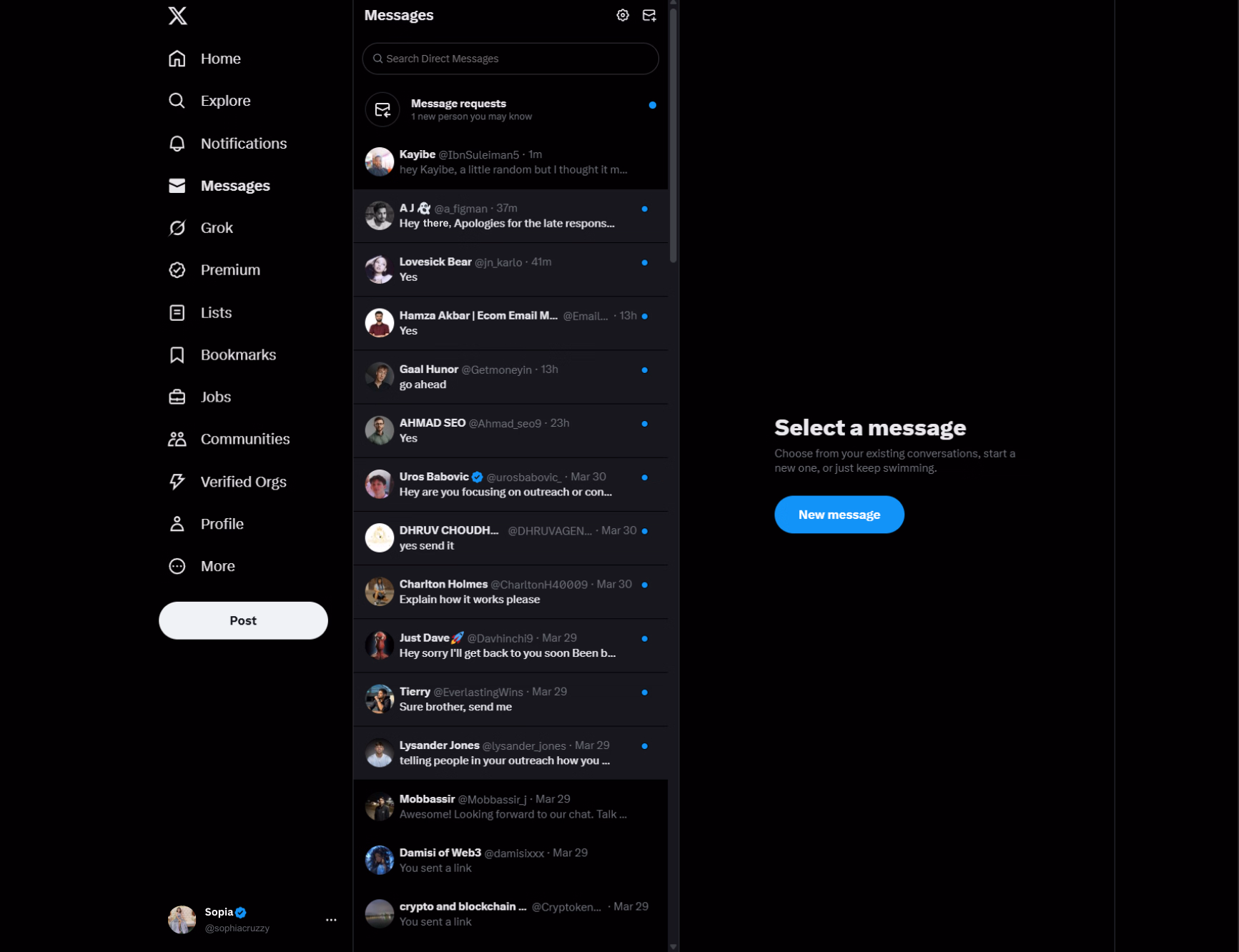The image size is (1239, 952).
Task: Open Message requests
Action: tap(510, 109)
